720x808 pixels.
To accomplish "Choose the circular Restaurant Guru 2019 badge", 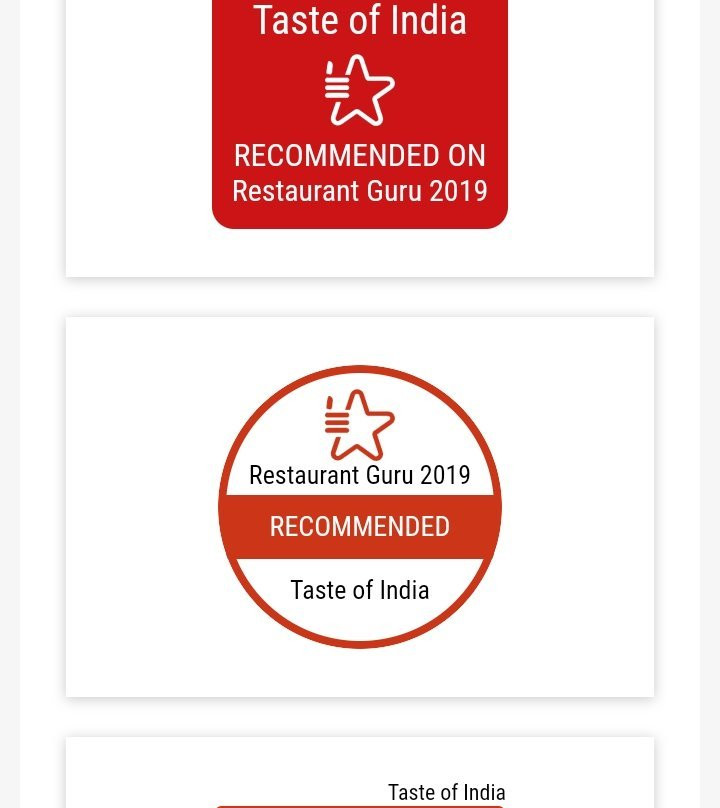I will click(360, 507).
